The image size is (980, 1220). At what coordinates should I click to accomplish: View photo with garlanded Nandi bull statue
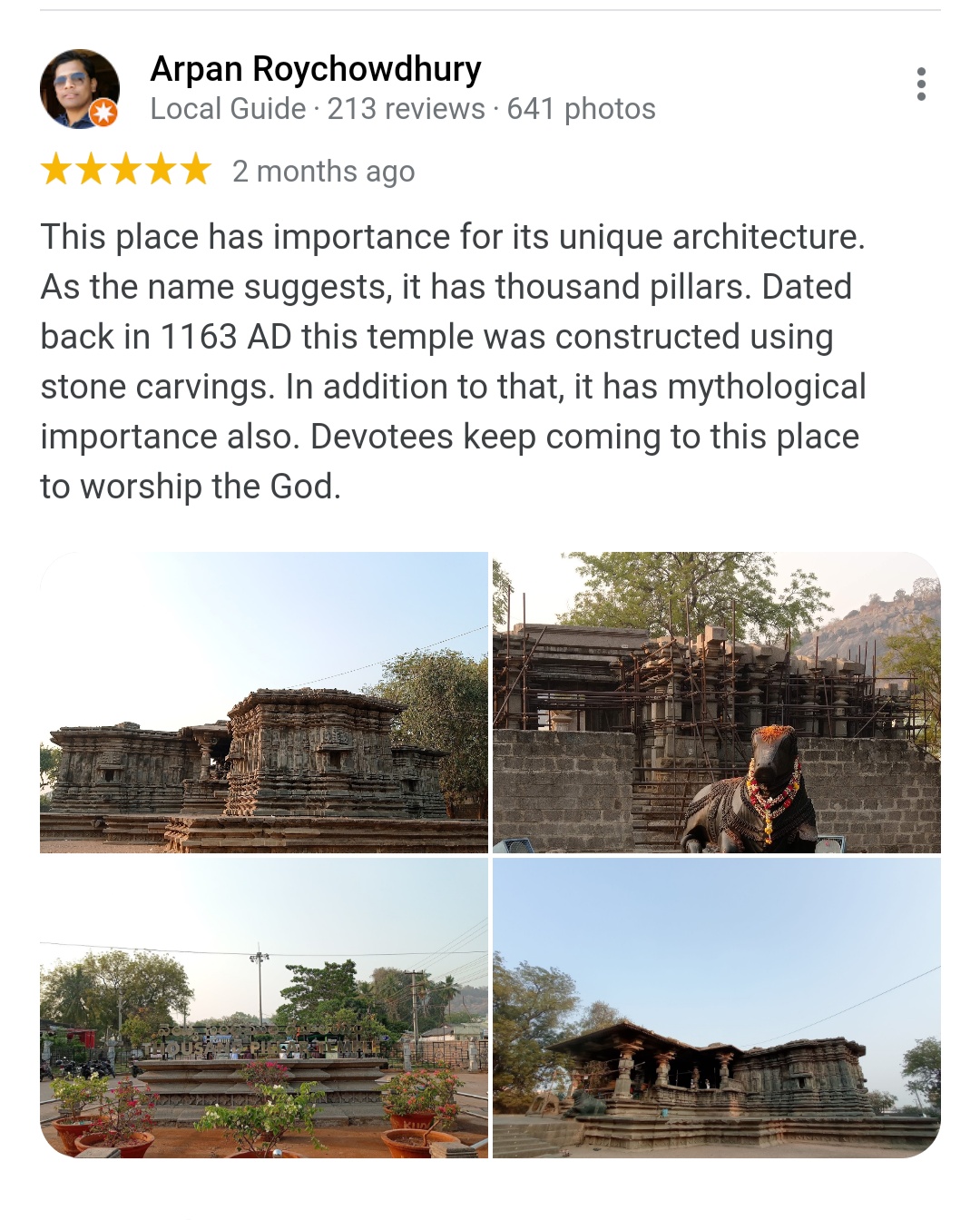pyautogui.click(x=716, y=703)
